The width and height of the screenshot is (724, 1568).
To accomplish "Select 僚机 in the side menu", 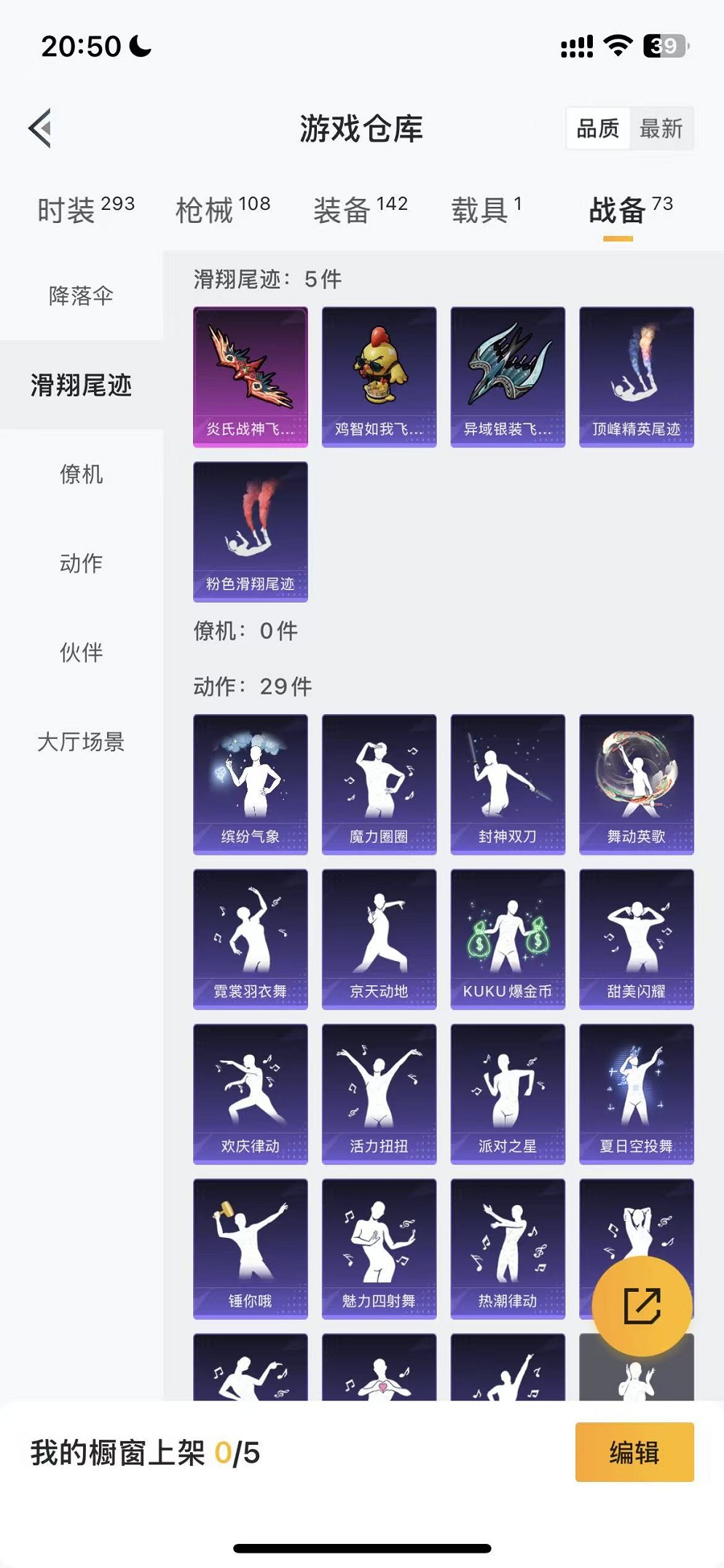I will click(81, 474).
